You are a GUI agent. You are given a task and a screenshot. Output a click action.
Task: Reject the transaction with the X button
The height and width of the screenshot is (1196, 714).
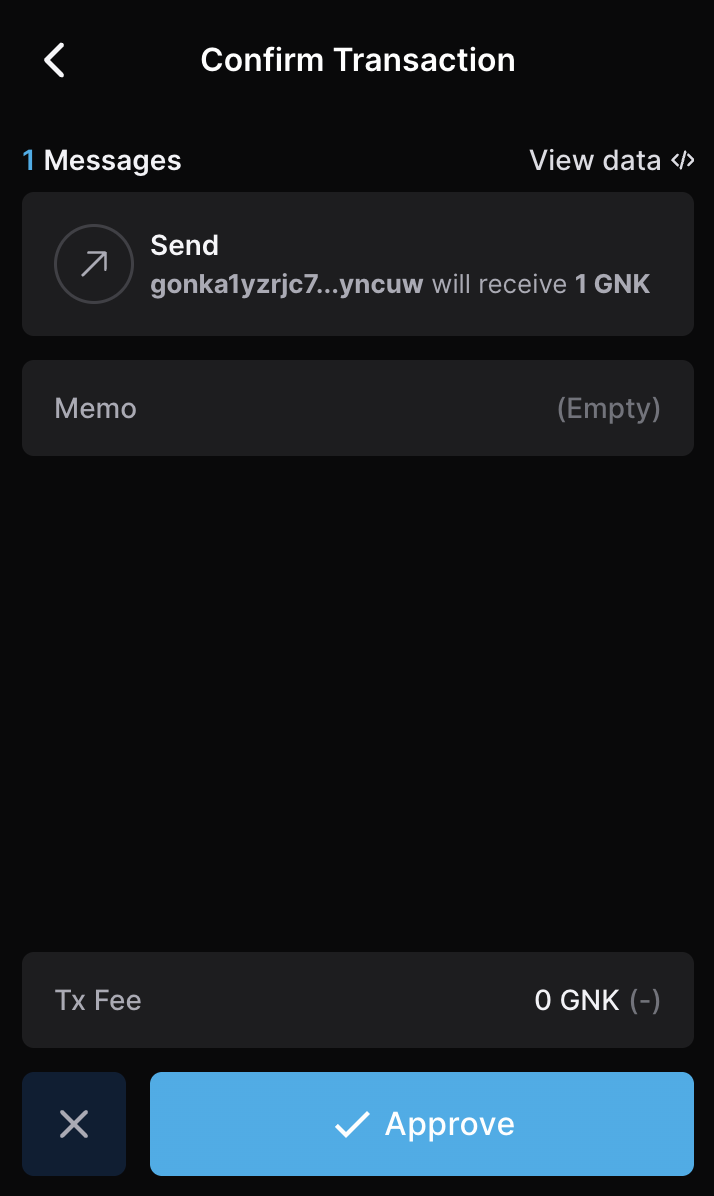click(x=74, y=1124)
